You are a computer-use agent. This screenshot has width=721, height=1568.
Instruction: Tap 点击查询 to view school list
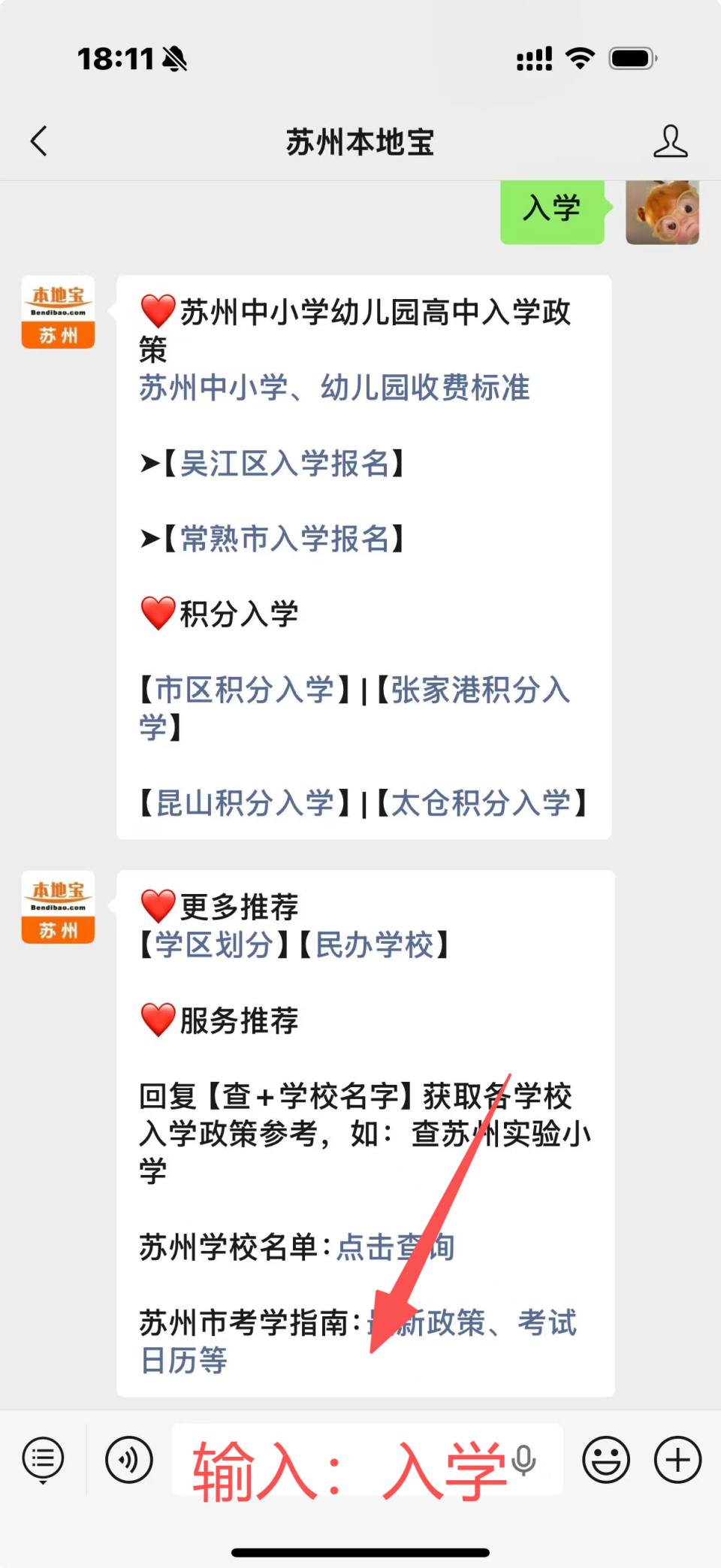(397, 1246)
